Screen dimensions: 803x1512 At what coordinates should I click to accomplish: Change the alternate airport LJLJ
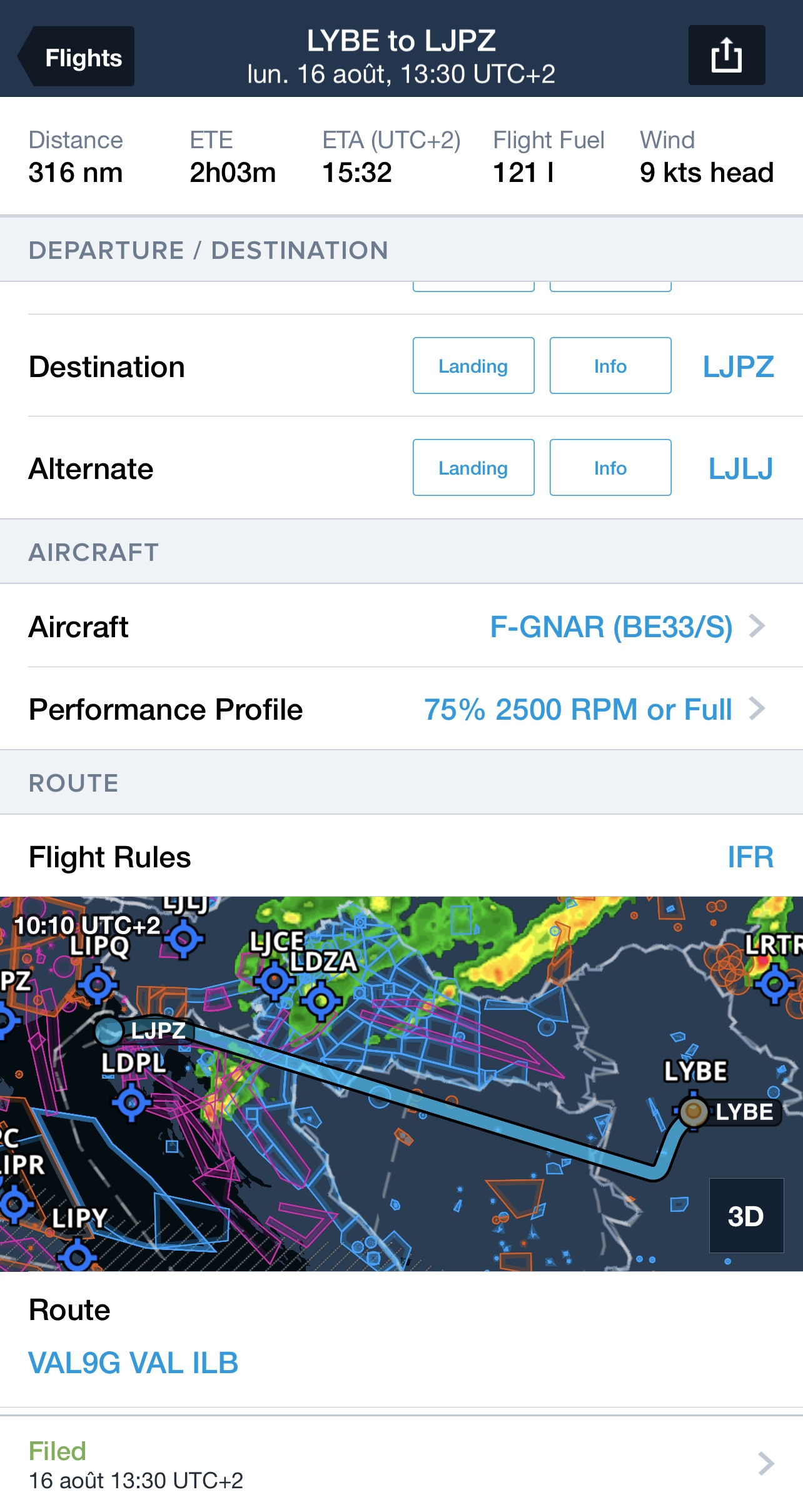pos(740,468)
